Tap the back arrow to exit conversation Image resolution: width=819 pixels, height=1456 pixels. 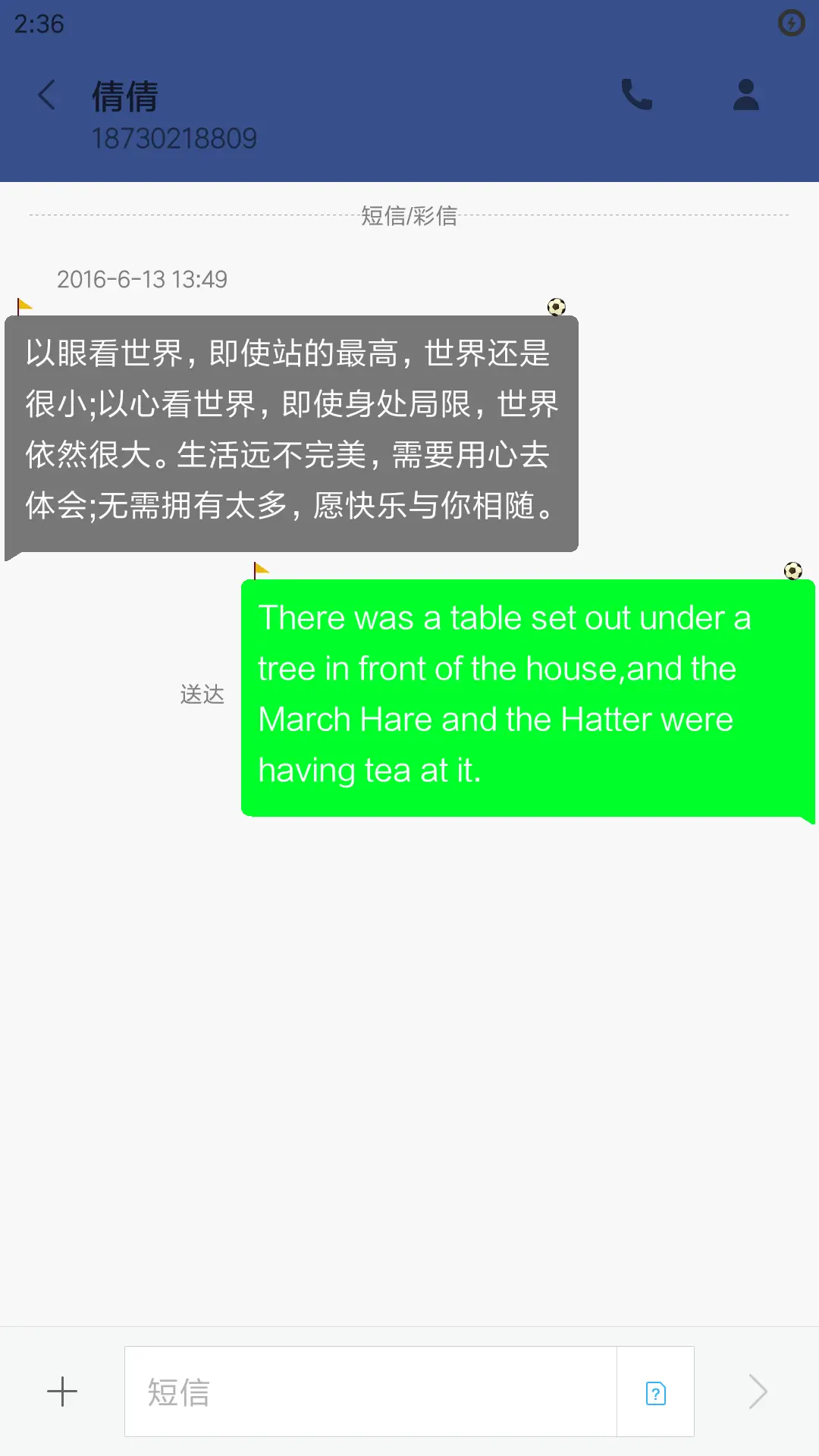45,94
